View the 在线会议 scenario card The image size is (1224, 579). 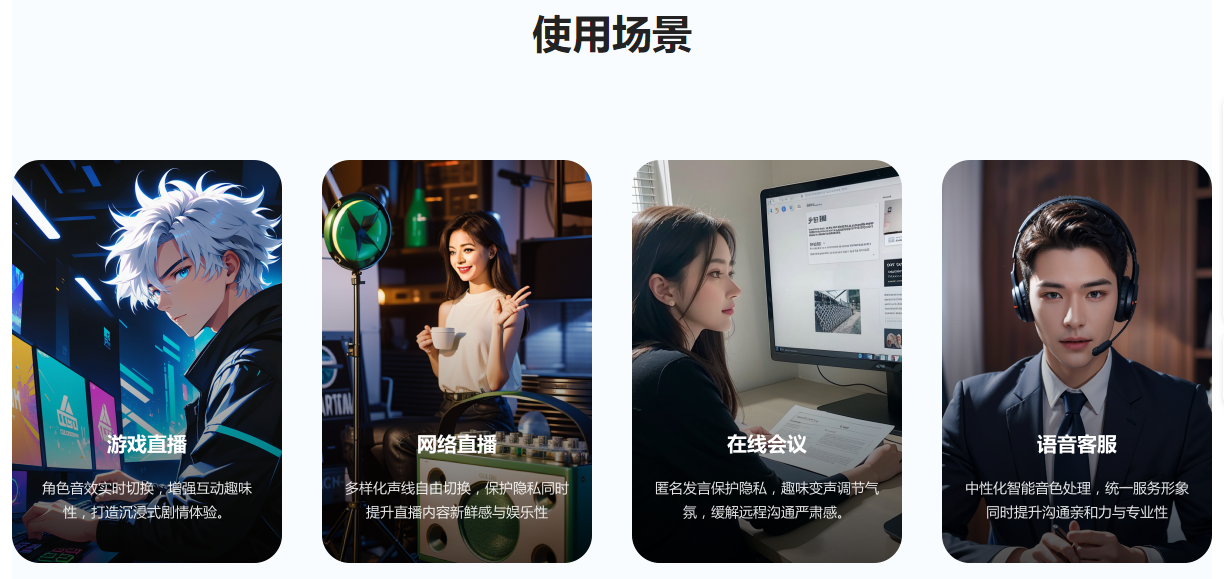click(767, 361)
